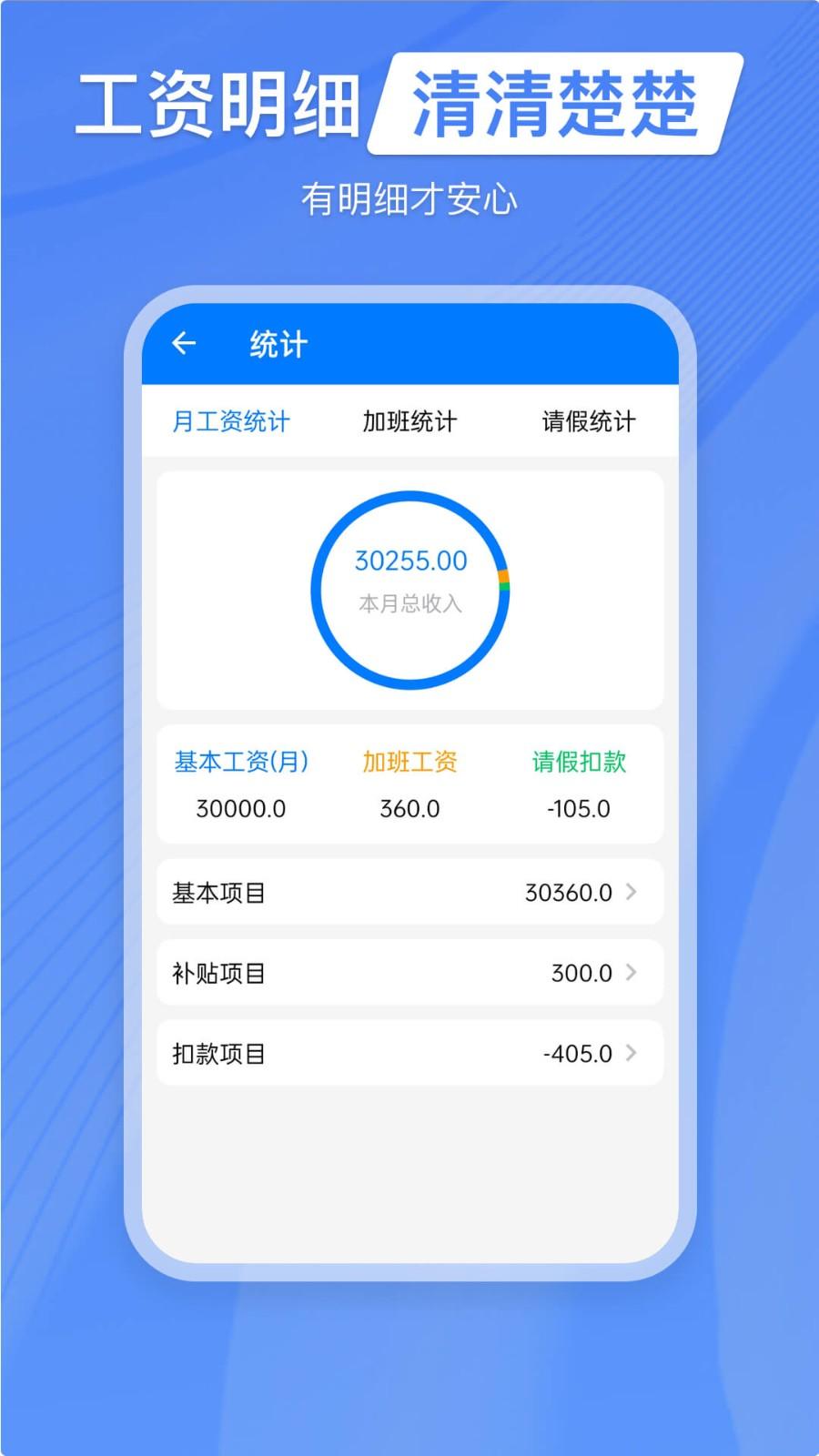Click the 加班工资 label shown in orange
Image resolution: width=819 pixels, height=1456 pixels.
tap(411, 764)
